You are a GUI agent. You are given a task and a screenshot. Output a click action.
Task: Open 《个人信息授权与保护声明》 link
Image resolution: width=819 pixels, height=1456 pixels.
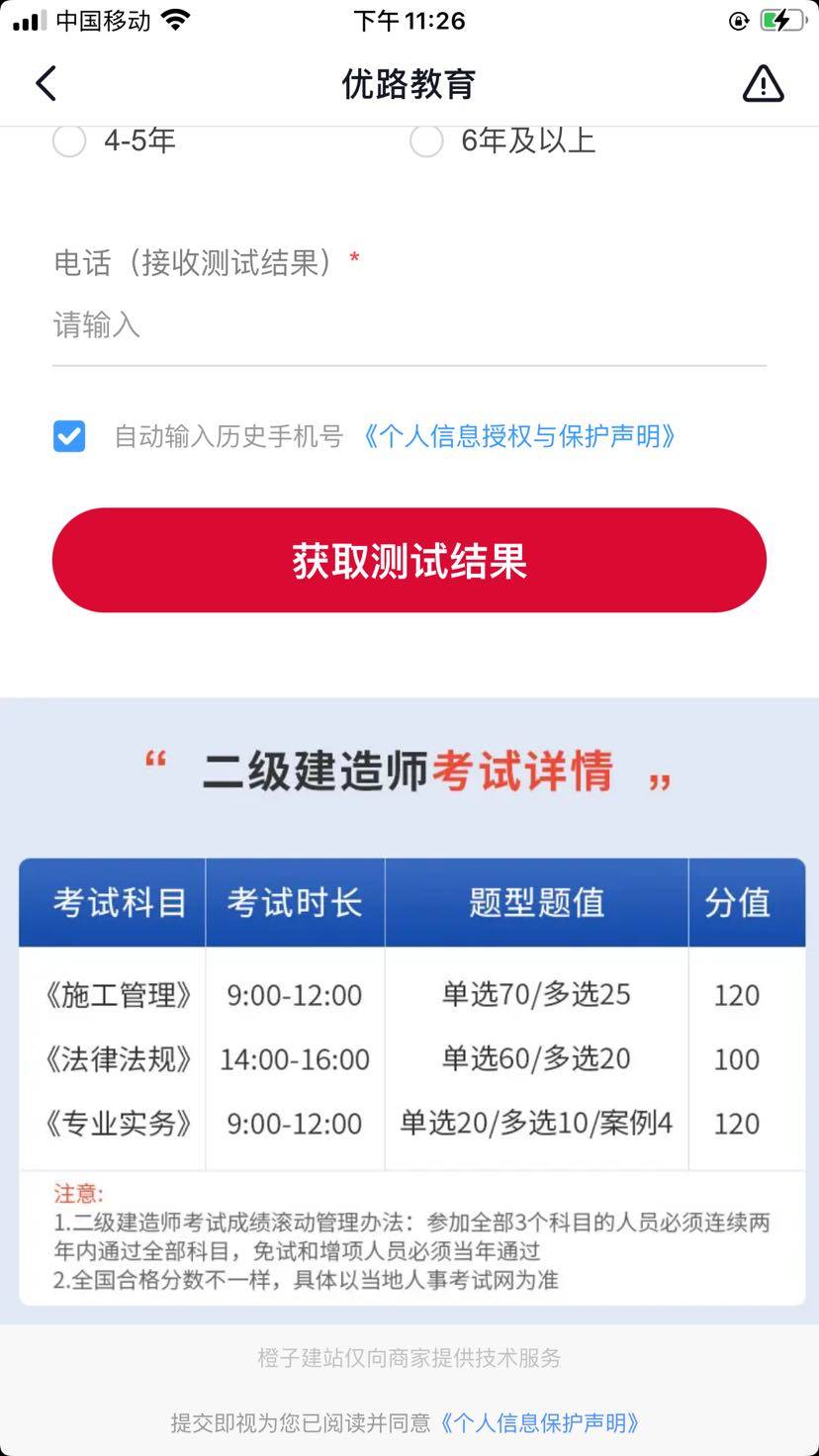point(518,436)
